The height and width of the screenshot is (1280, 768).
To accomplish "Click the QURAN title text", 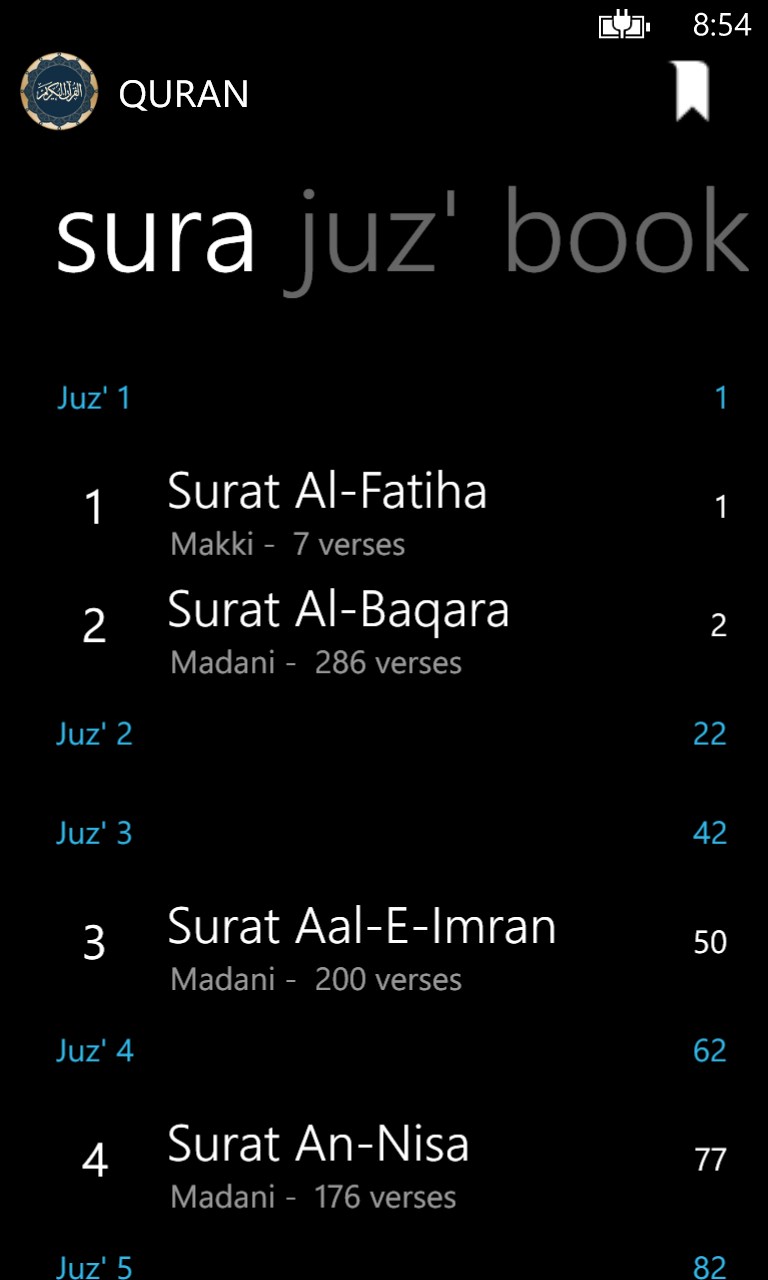I will (x=185, y=95).
